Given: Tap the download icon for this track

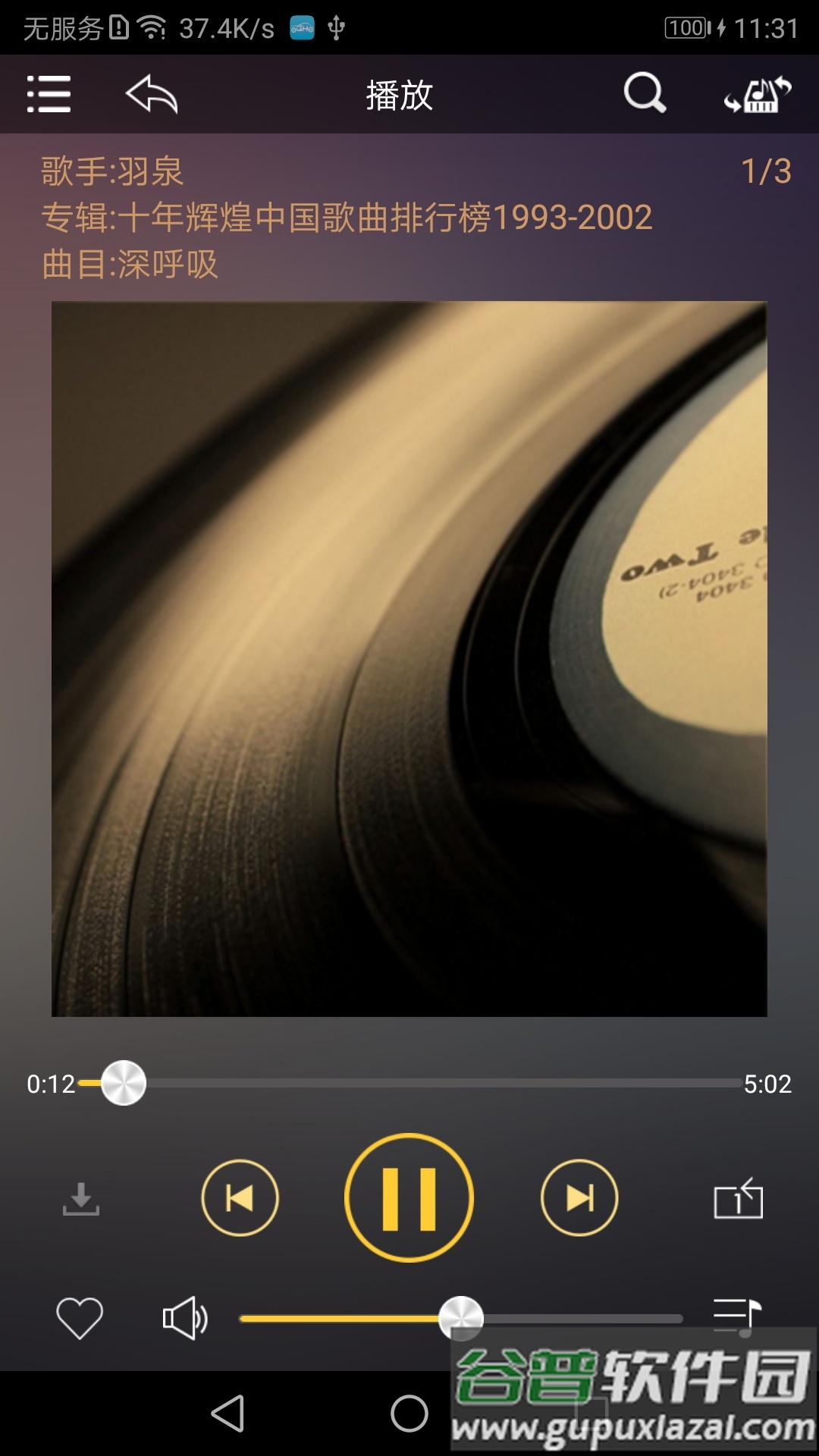Looking at the screenshot, I should tap(81, 1198).
